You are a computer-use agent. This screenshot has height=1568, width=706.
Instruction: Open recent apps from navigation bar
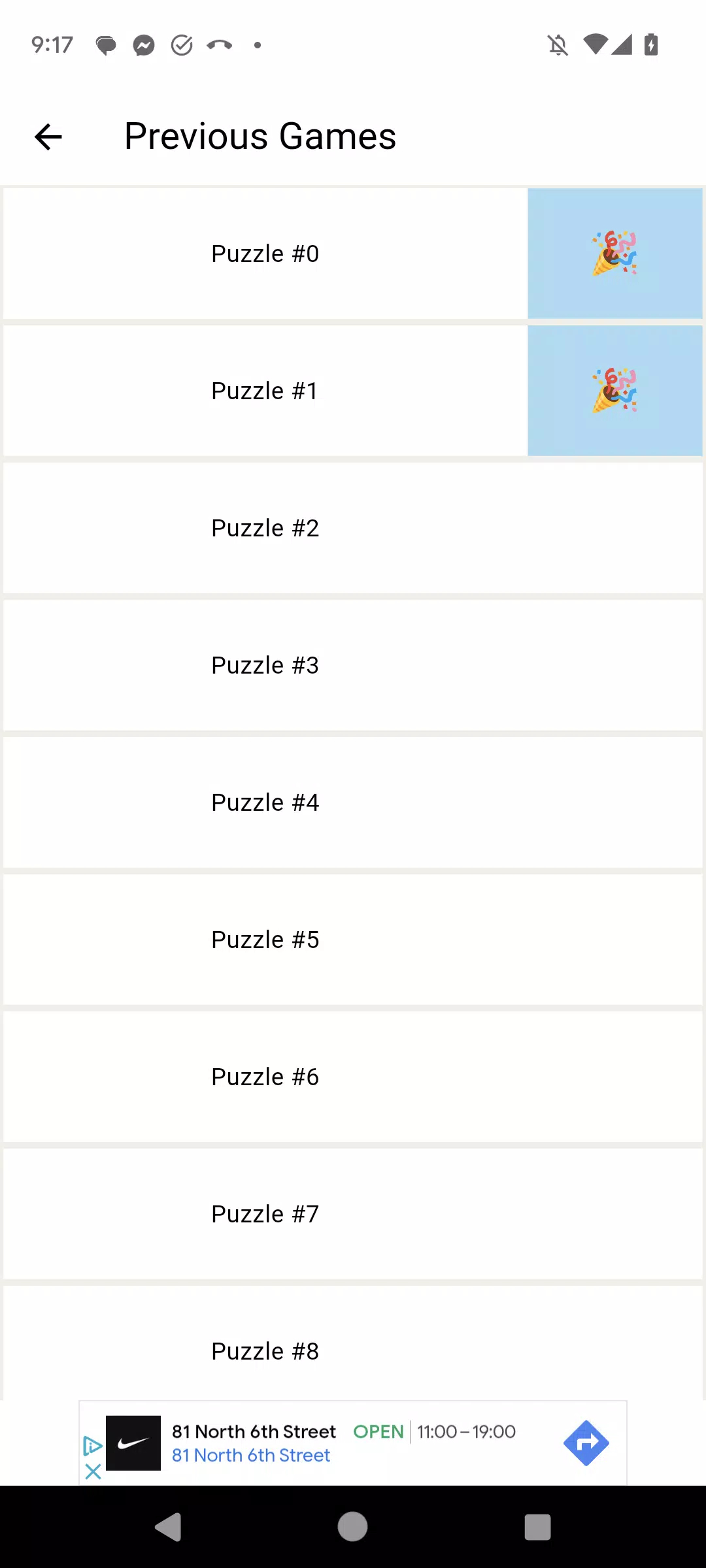click(537, 1527)
